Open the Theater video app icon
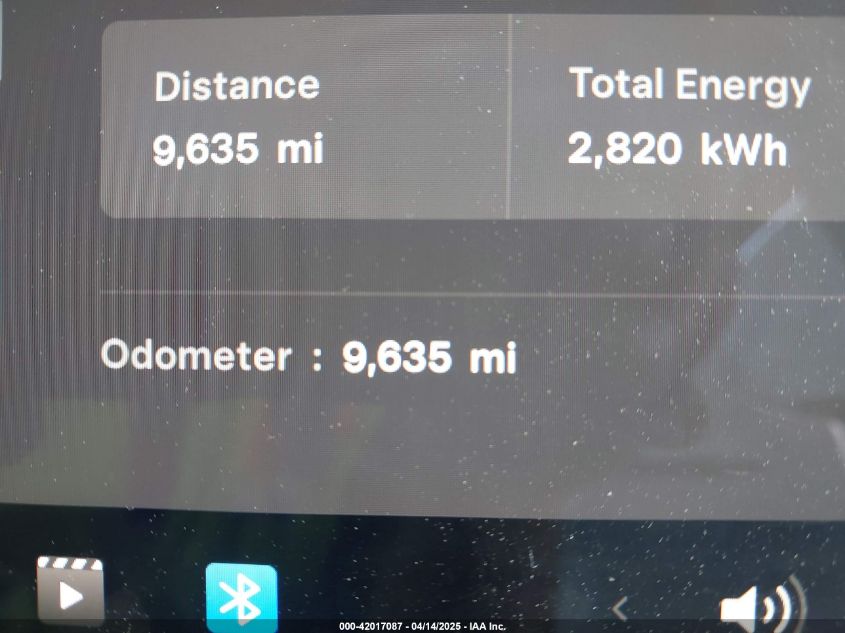845x633 pixels. pos(70,593)
